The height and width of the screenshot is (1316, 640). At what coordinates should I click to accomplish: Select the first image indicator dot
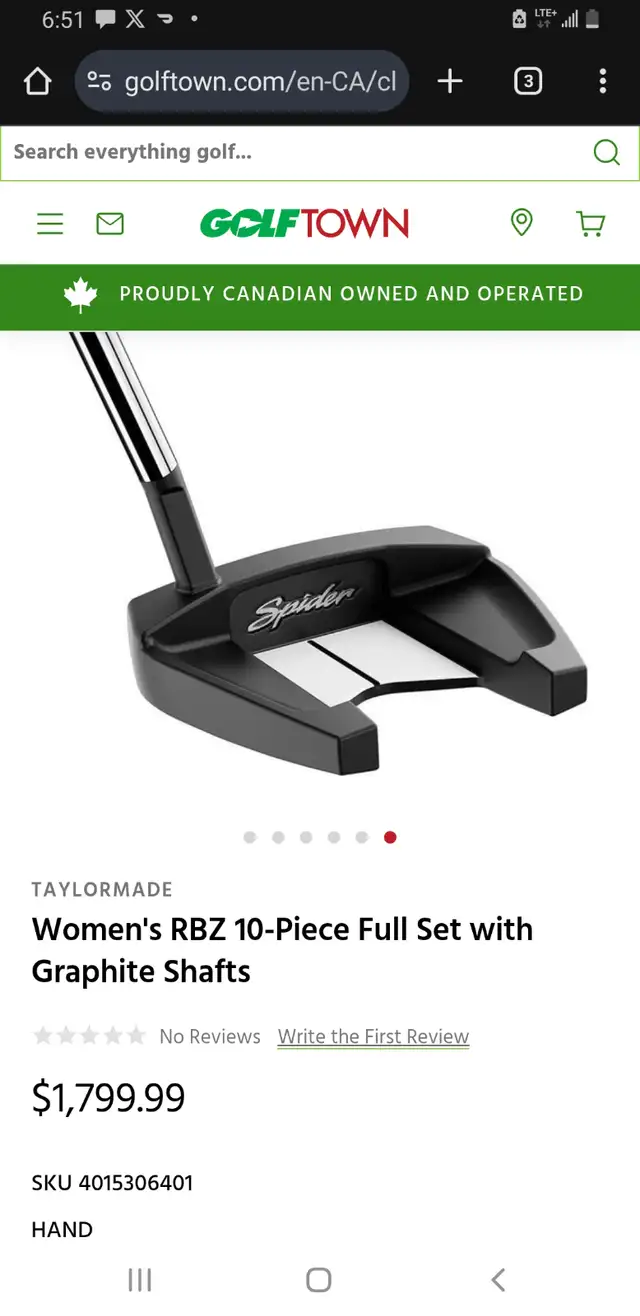click(250, 837)
